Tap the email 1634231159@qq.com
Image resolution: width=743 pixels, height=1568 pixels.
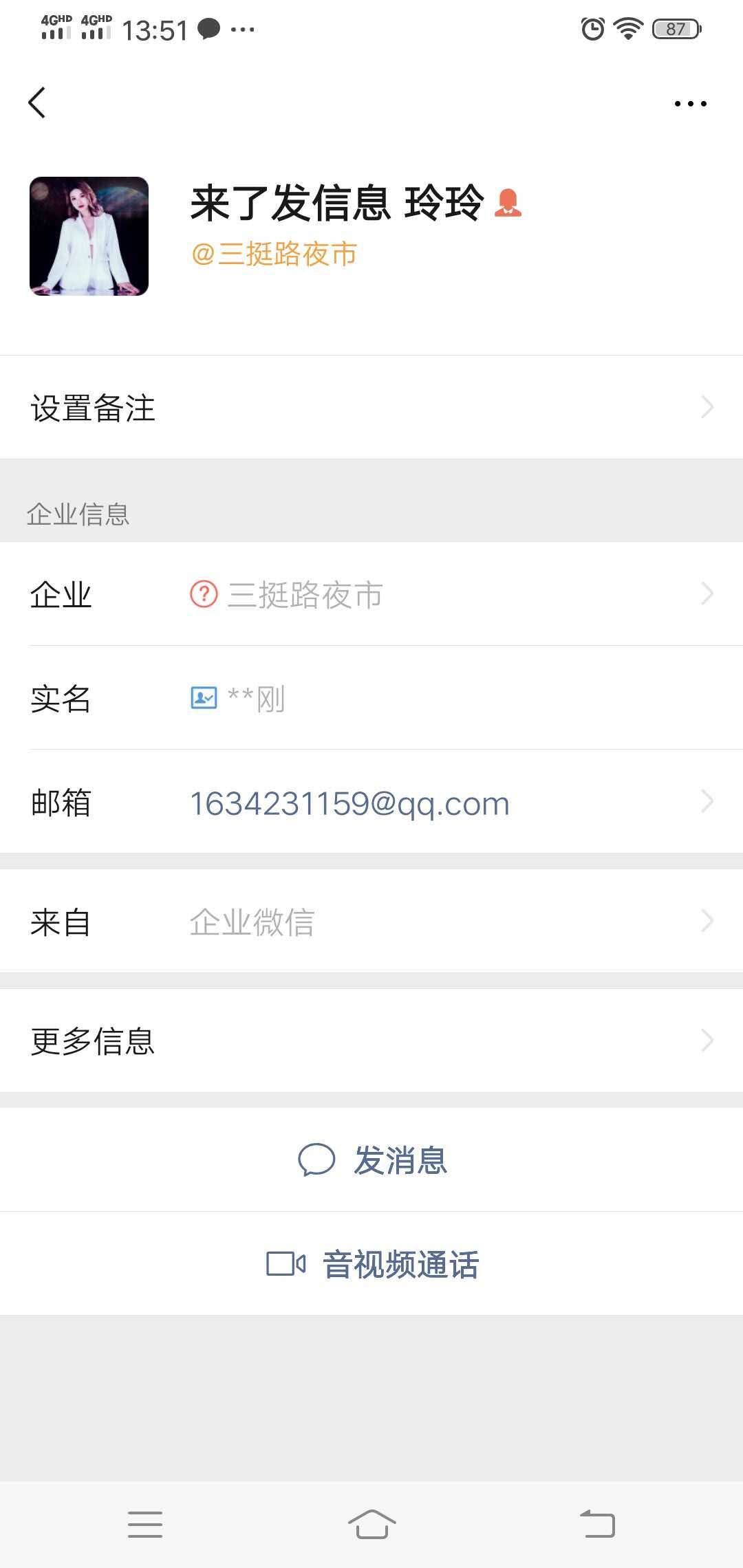tap(349, 803)
